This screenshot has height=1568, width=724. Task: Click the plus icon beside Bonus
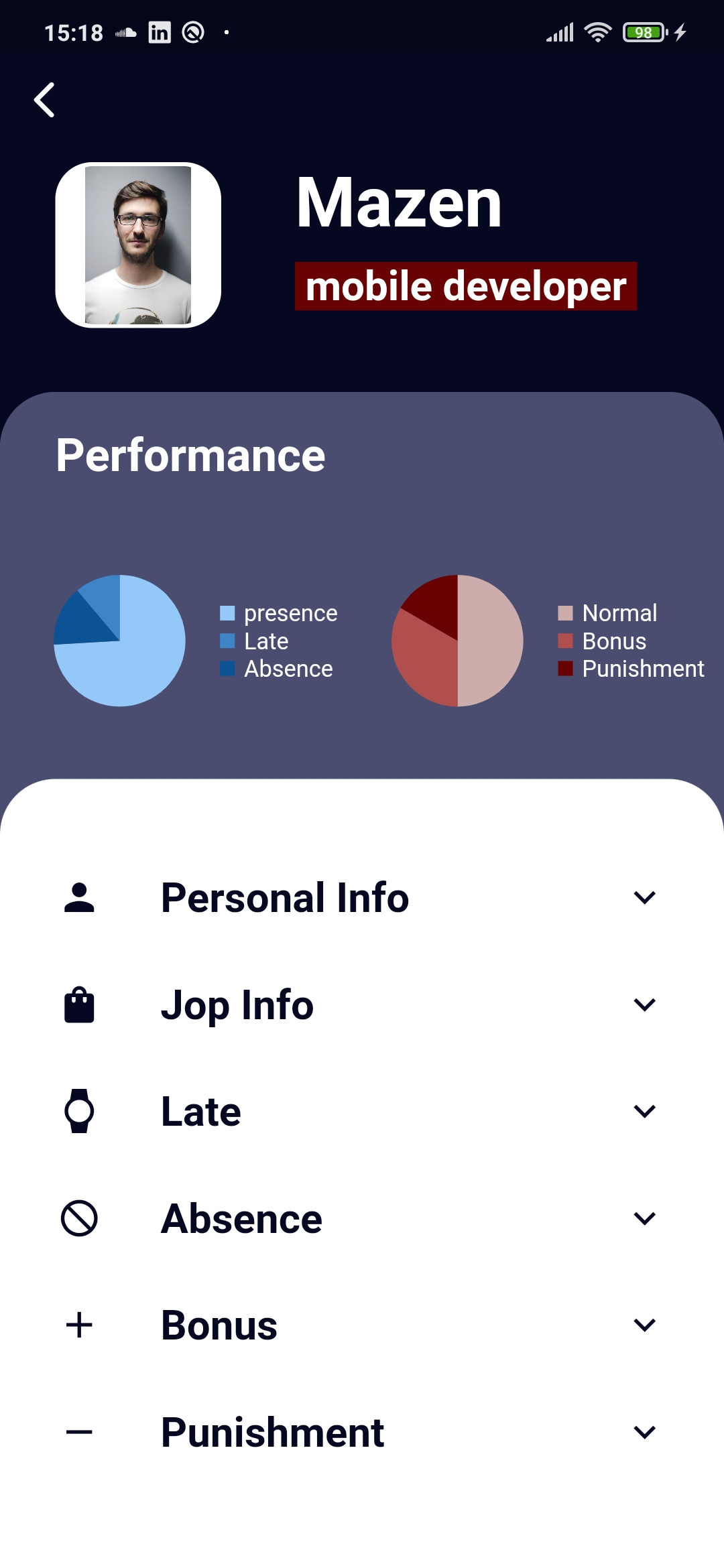[78, 1323]
